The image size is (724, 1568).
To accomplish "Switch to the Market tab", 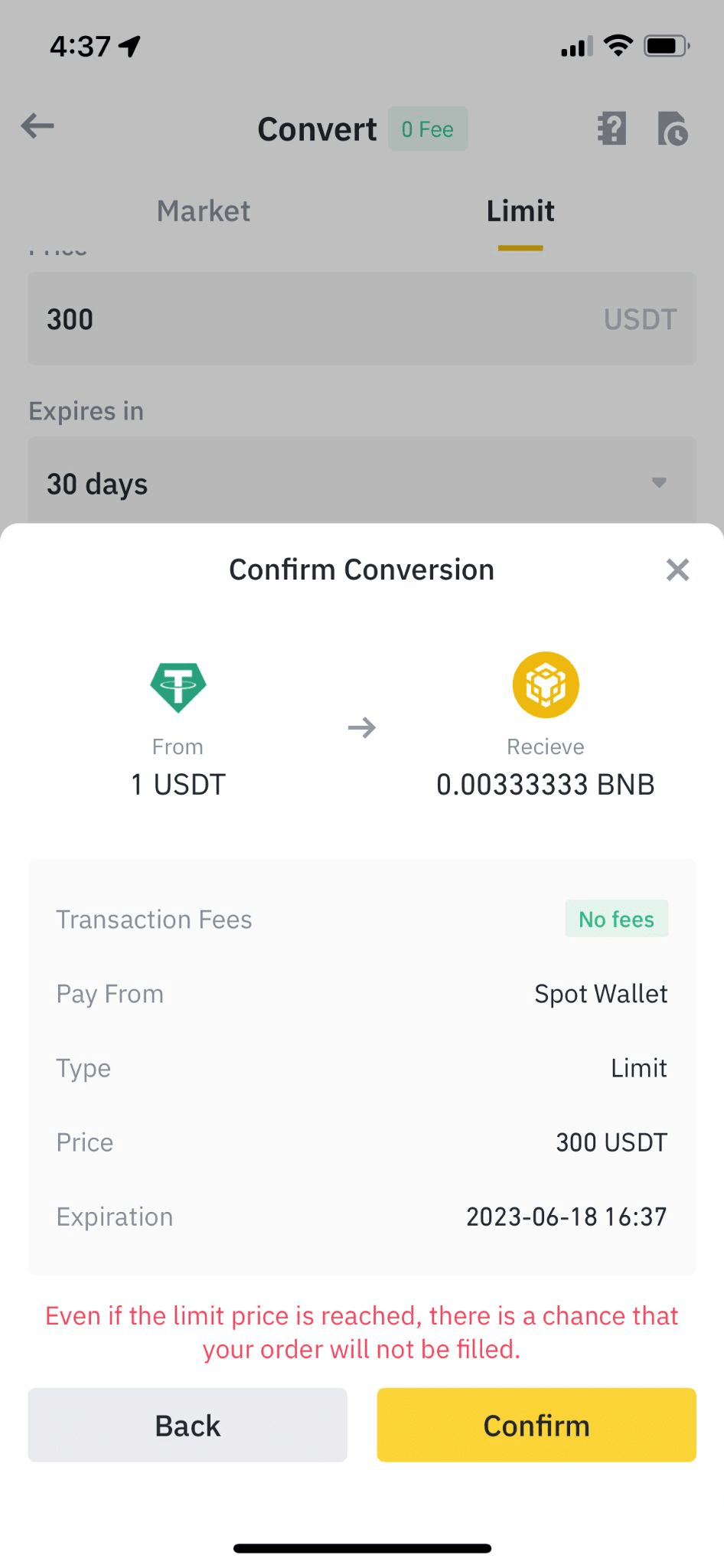I will (x=204, y=211).
